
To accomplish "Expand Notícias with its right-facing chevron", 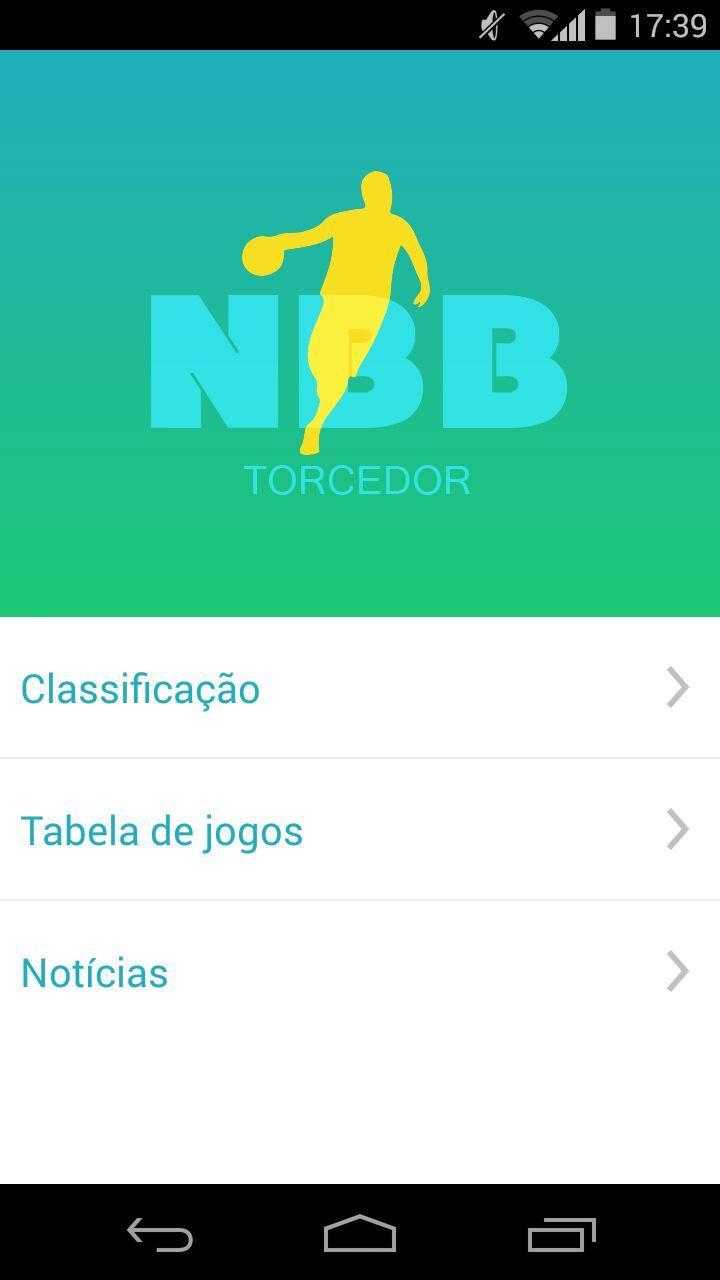I will [680, 971].
